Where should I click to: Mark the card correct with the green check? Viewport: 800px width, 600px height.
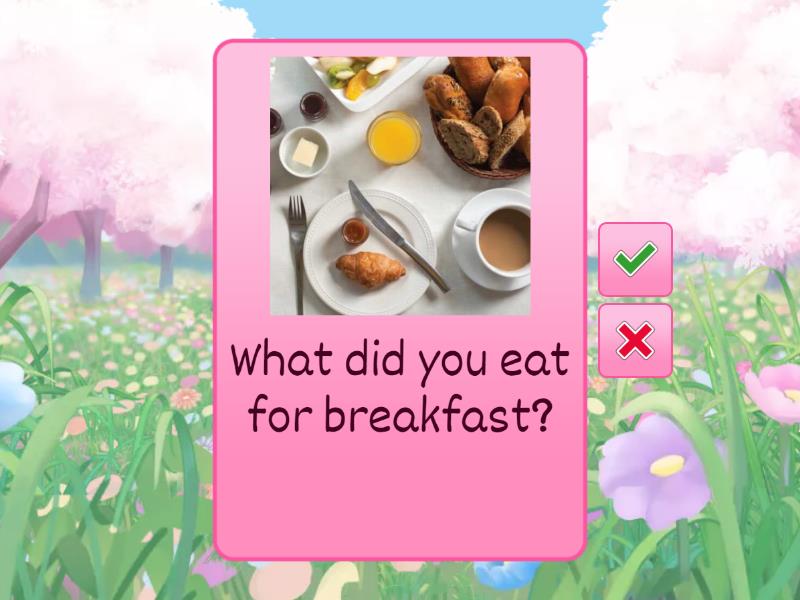click(635, 259)
